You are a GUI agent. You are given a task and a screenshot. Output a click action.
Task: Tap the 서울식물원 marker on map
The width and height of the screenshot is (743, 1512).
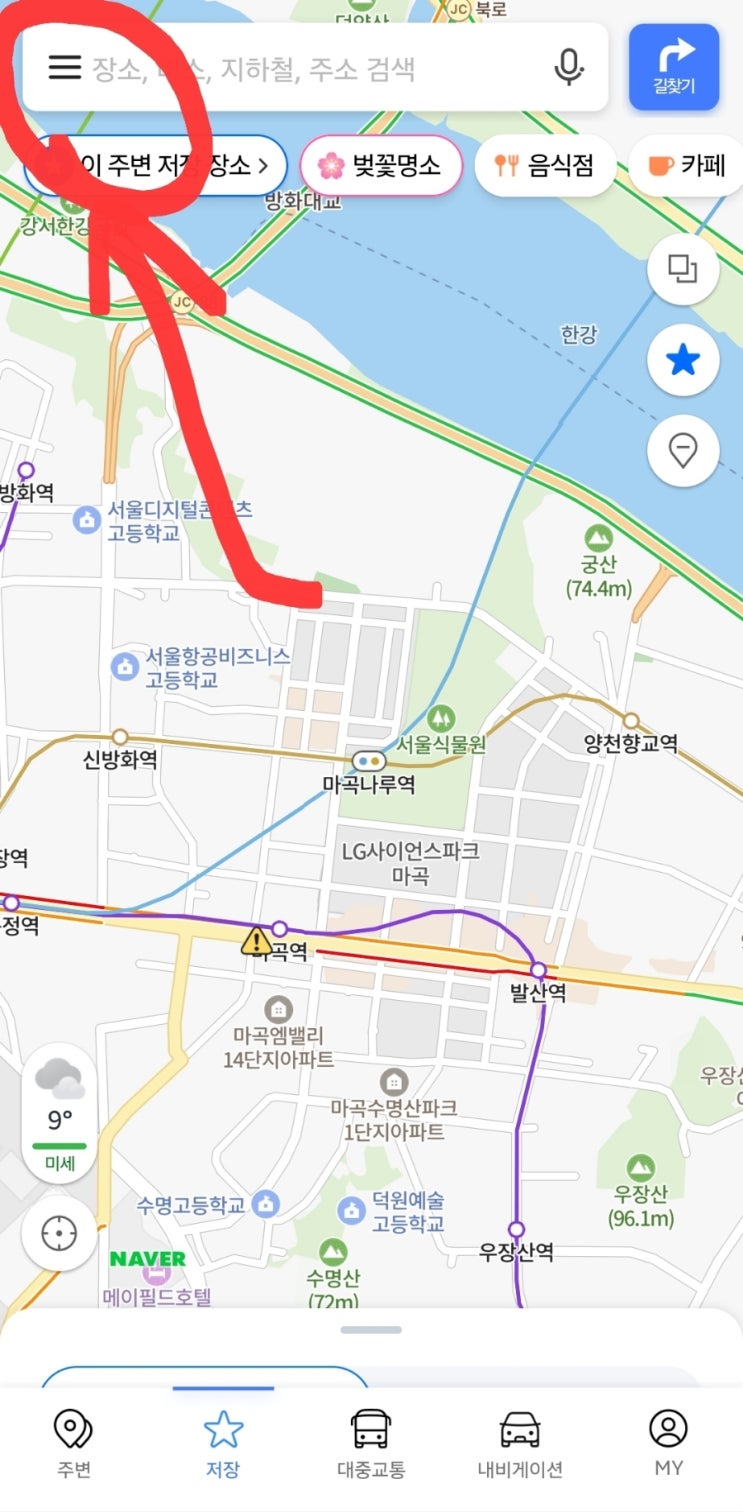pos(441,731)
